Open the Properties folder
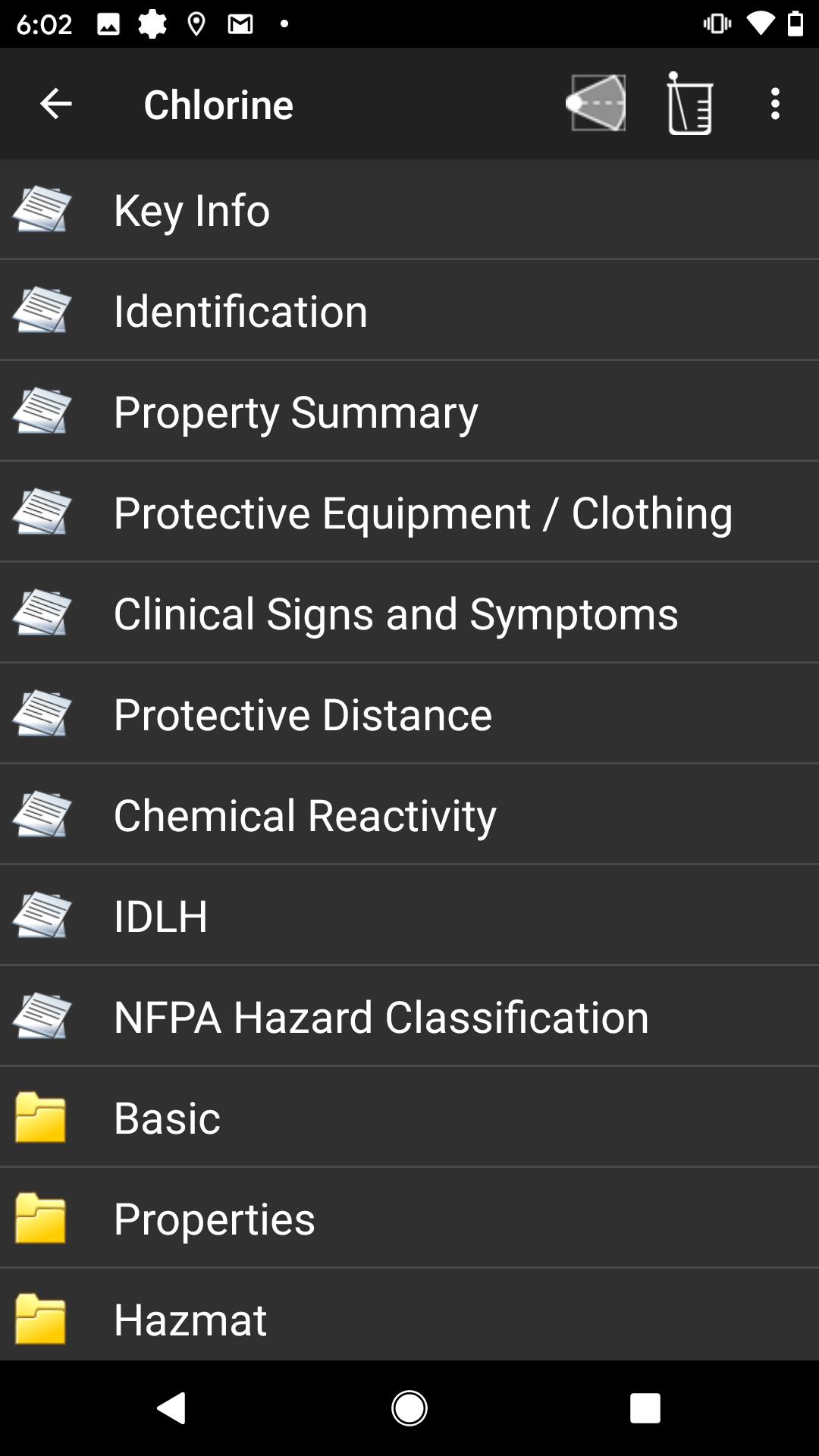Screen dimensions: 819x1456 tap(409, 1218)
